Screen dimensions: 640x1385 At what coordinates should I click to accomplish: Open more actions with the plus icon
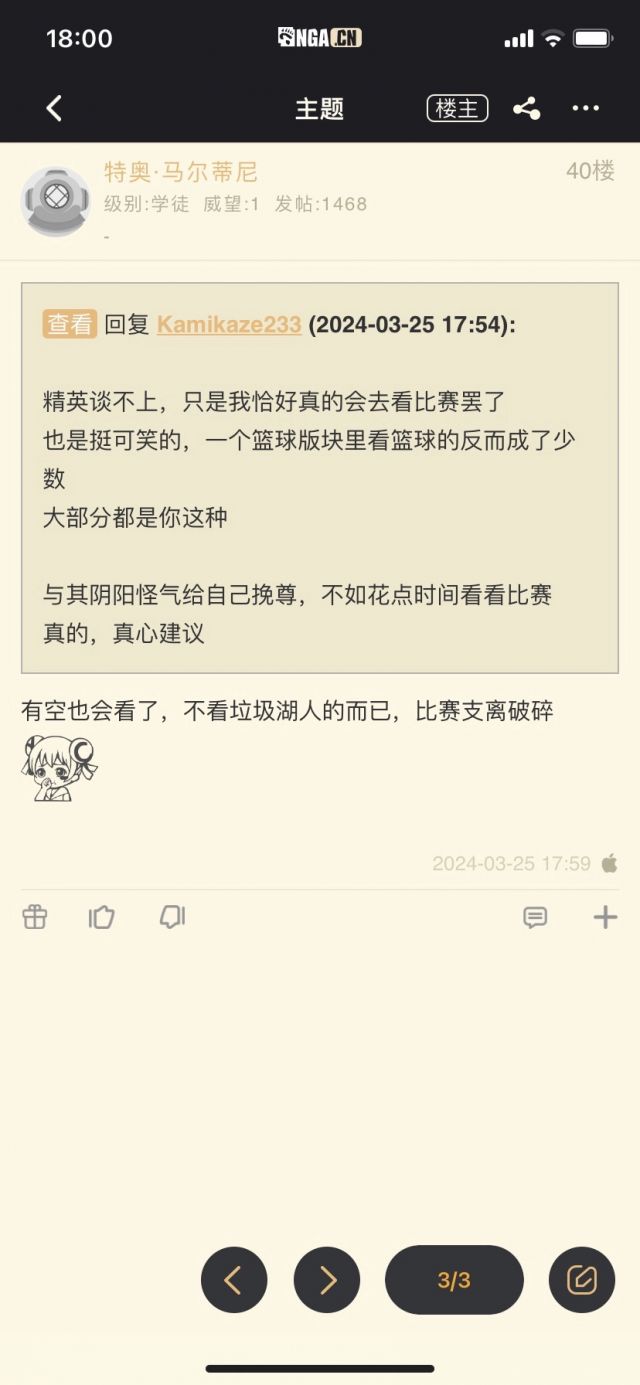(605, 917)
